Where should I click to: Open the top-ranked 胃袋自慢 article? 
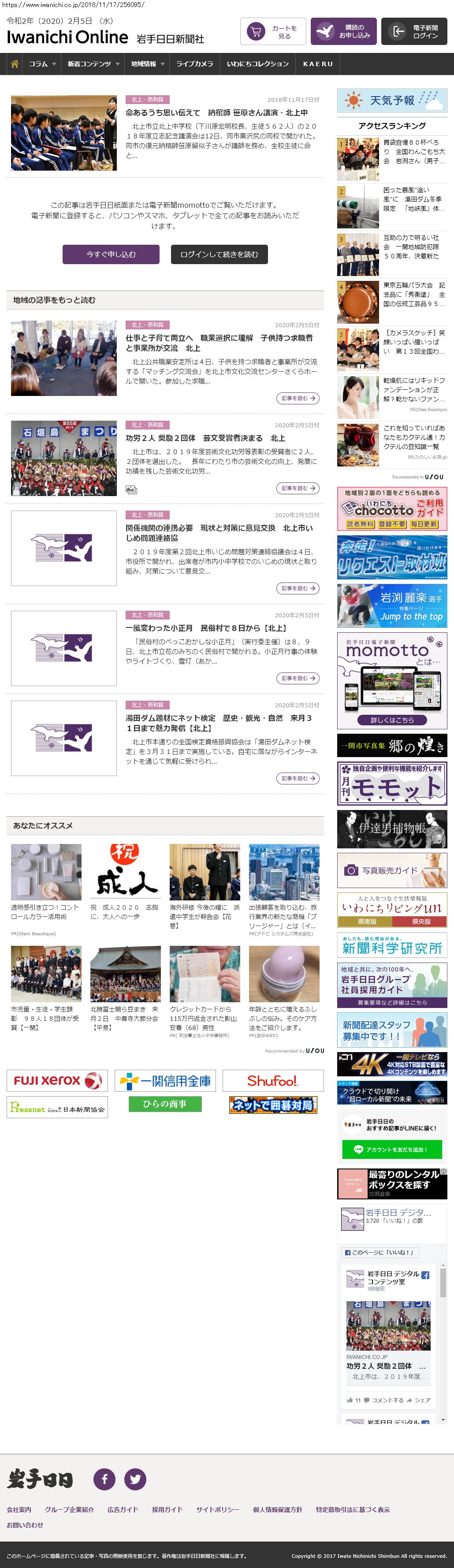point(414,152)
